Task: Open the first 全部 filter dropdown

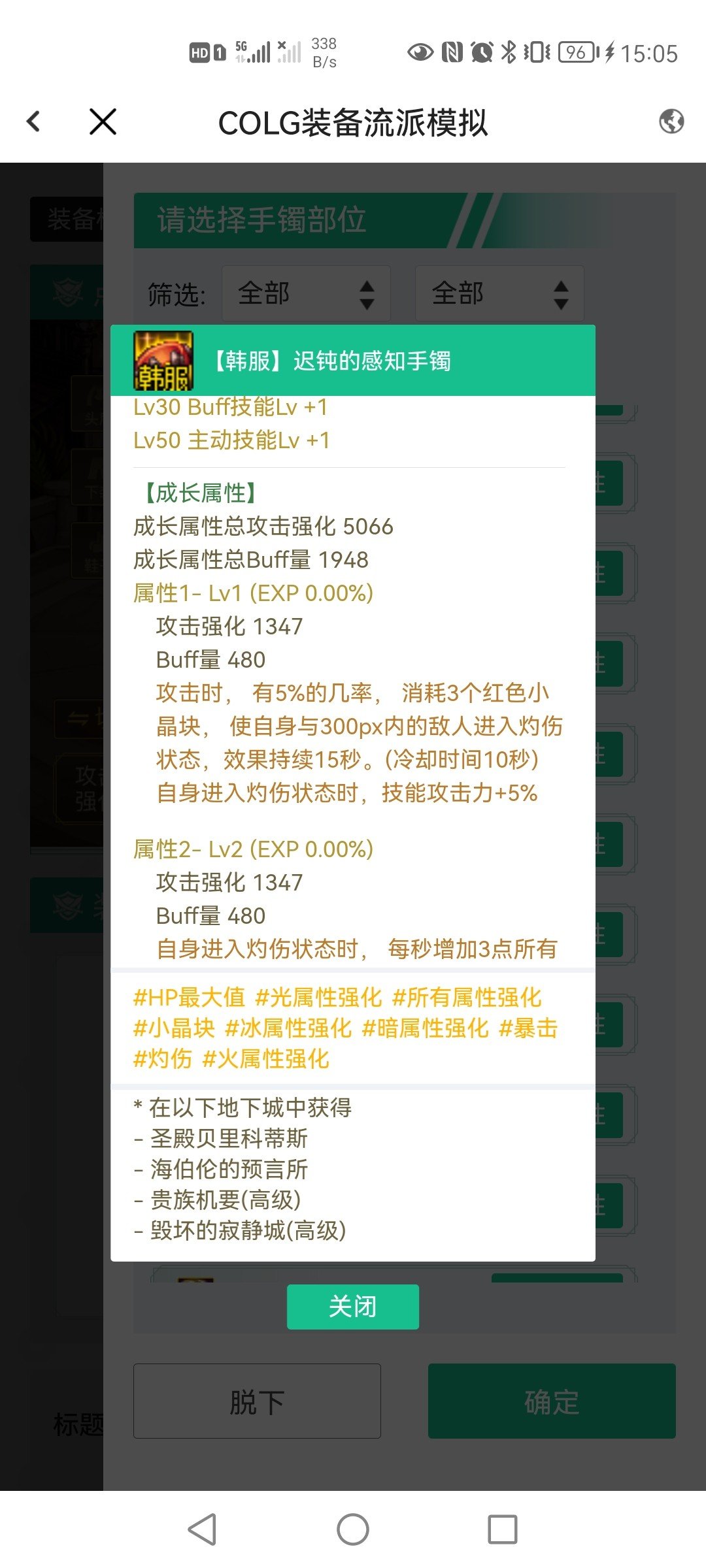Action: click(306, 294)
